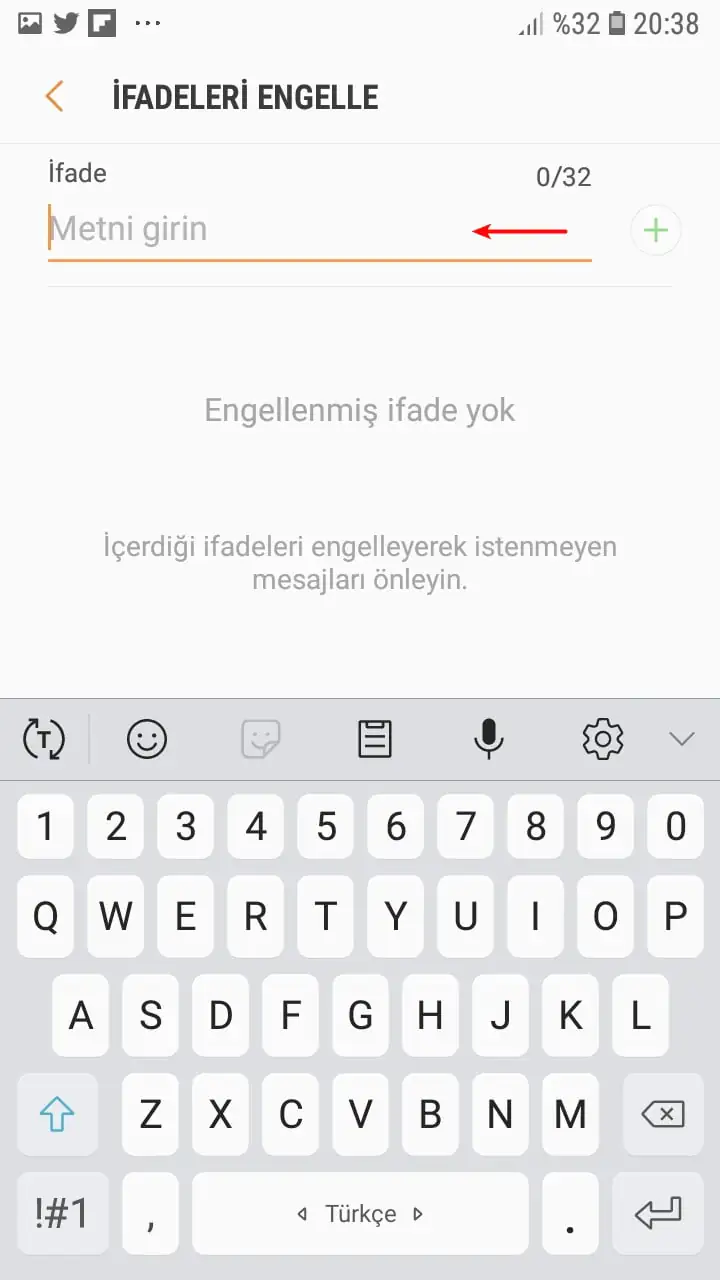The image size is (720, 1280).
Task: Tap the right arrow beside Türkçe on spacebar
Action: [420, 1213]
